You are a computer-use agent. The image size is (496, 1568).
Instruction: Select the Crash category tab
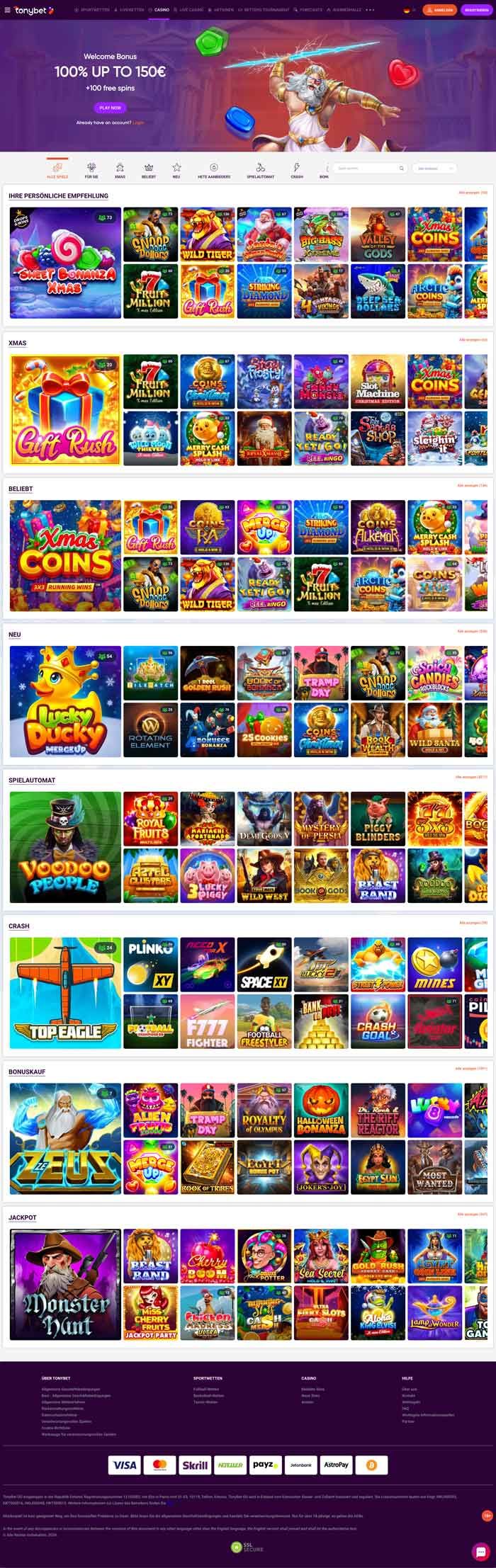[296, 170]
